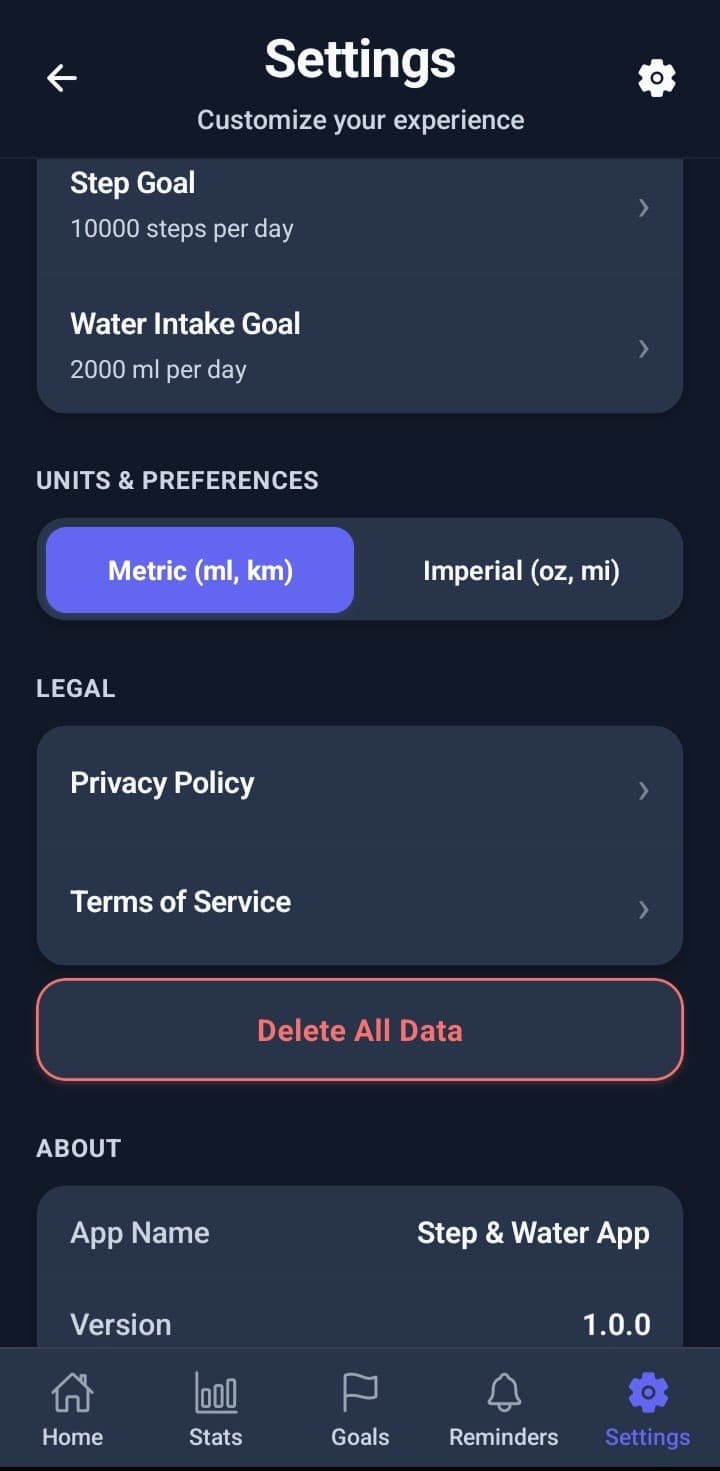Switch to Imperial (oz, mi) units
The height and width of the screenshot is (1471, 720).
point(521,570)
